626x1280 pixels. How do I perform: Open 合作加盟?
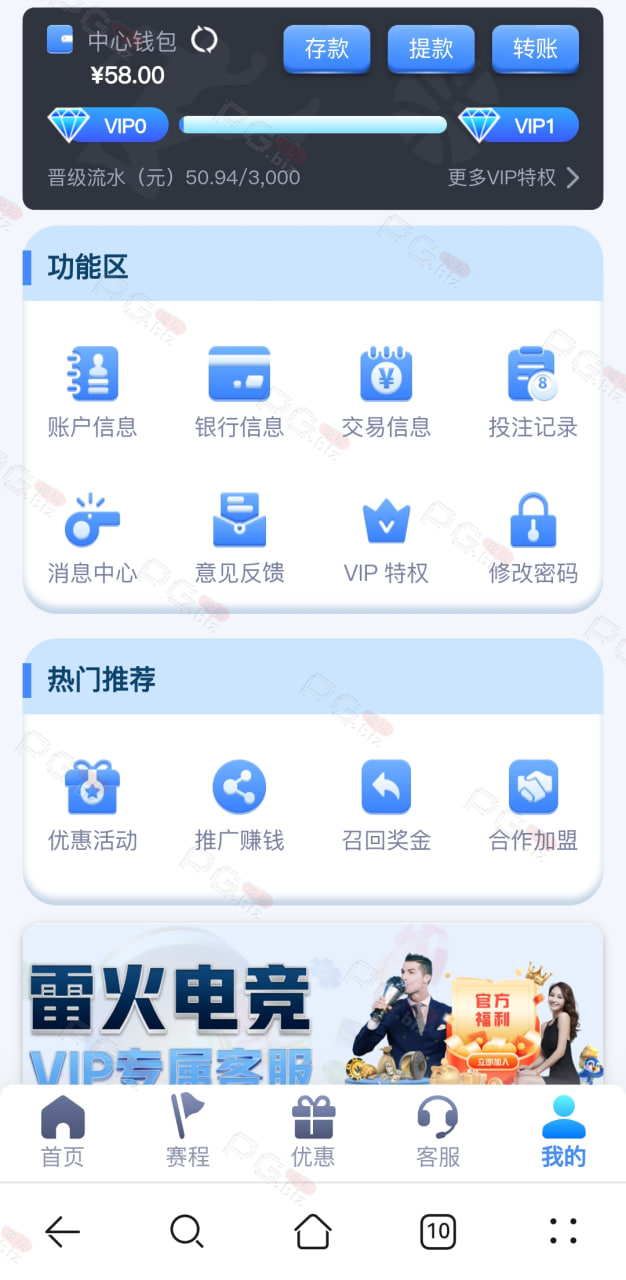[533, 806]
